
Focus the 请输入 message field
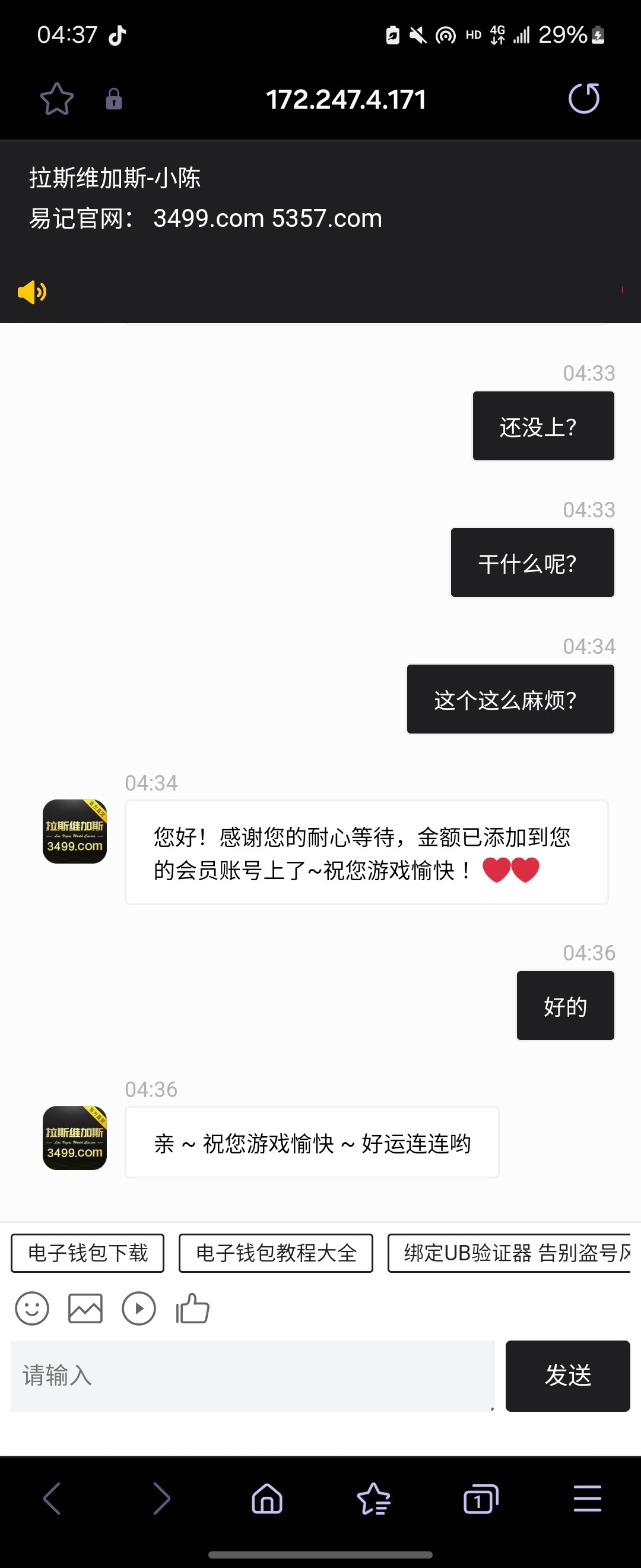point(252,1375)
